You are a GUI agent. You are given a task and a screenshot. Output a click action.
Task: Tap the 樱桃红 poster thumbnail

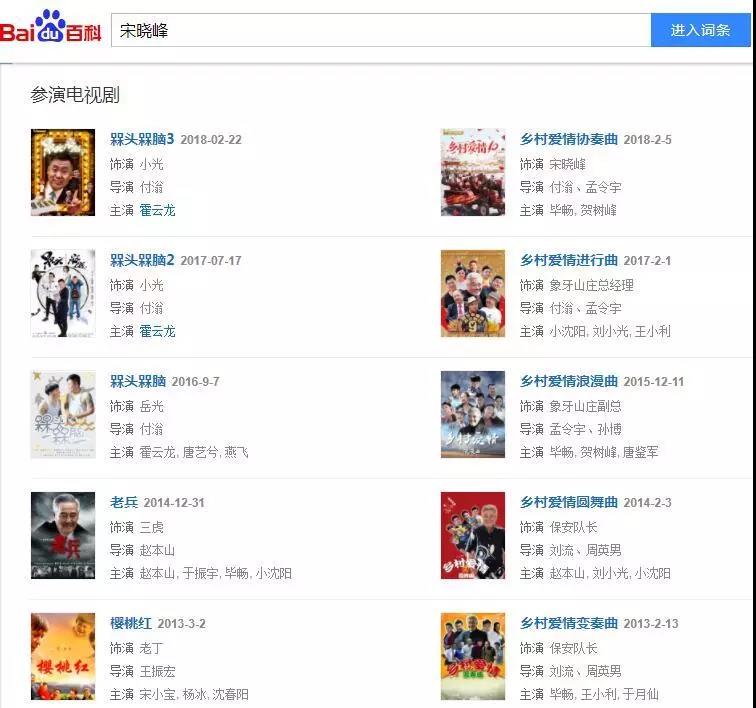63,656
